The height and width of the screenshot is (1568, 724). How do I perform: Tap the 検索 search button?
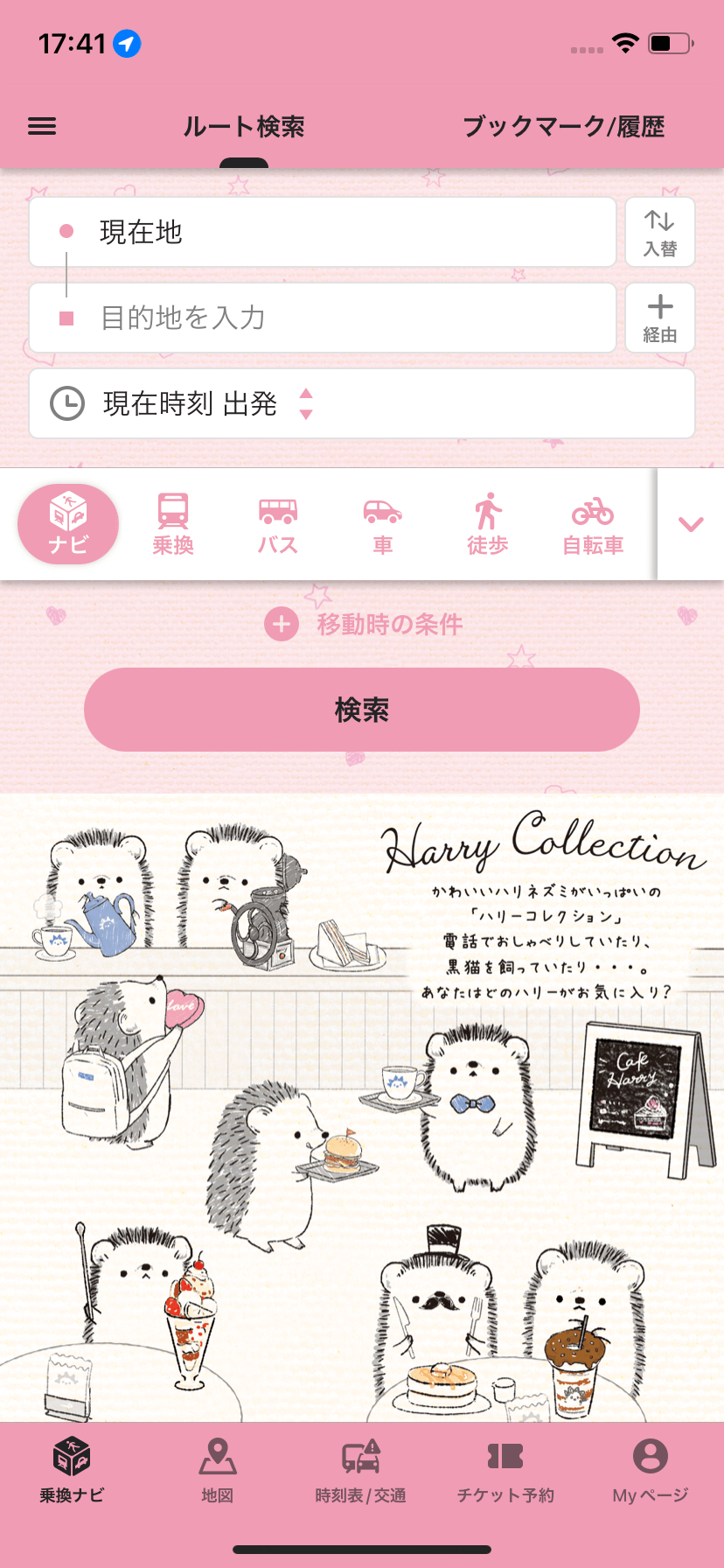[x=362, y=710]
